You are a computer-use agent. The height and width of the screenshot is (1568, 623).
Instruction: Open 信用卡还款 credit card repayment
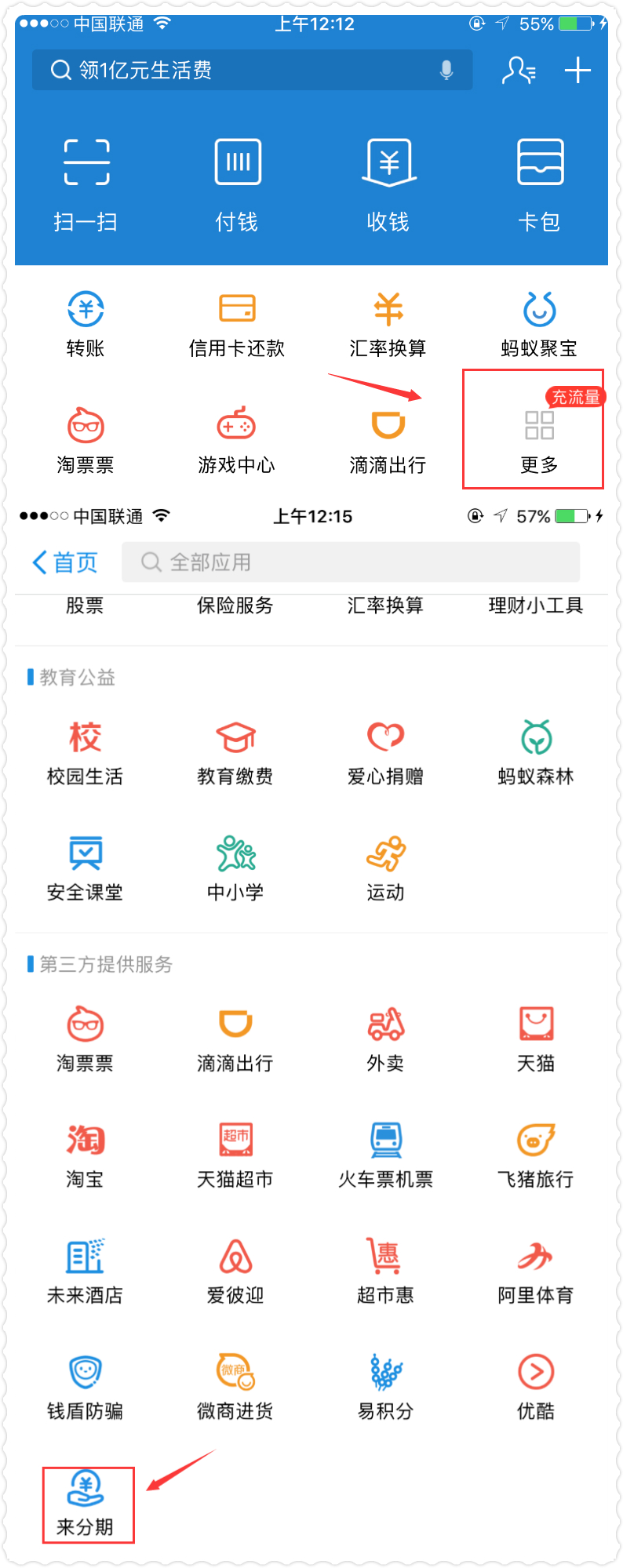236,322
